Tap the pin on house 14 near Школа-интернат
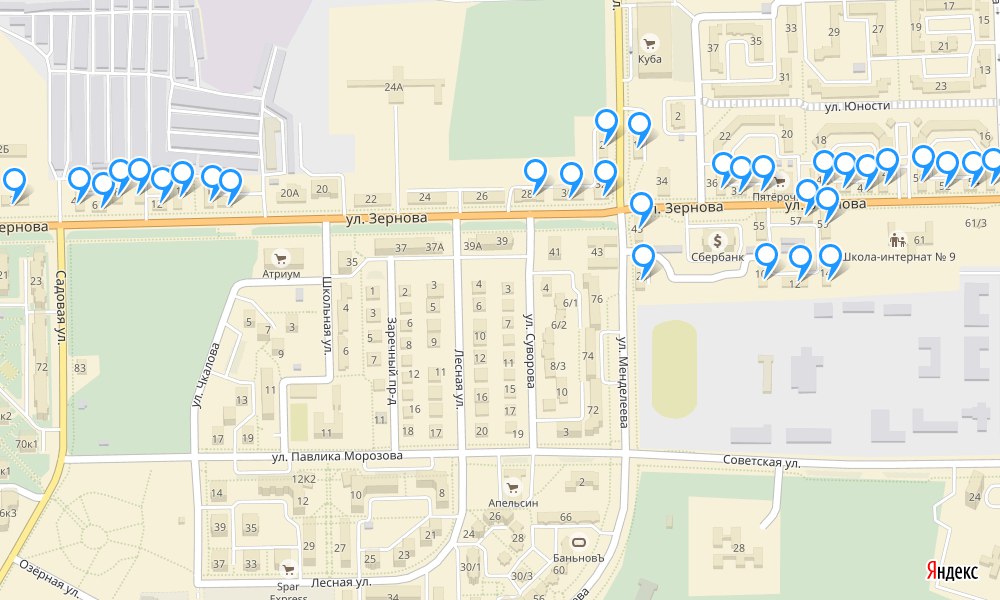The width and height of the screenshot is (1000, 600). tap(828, 258)
